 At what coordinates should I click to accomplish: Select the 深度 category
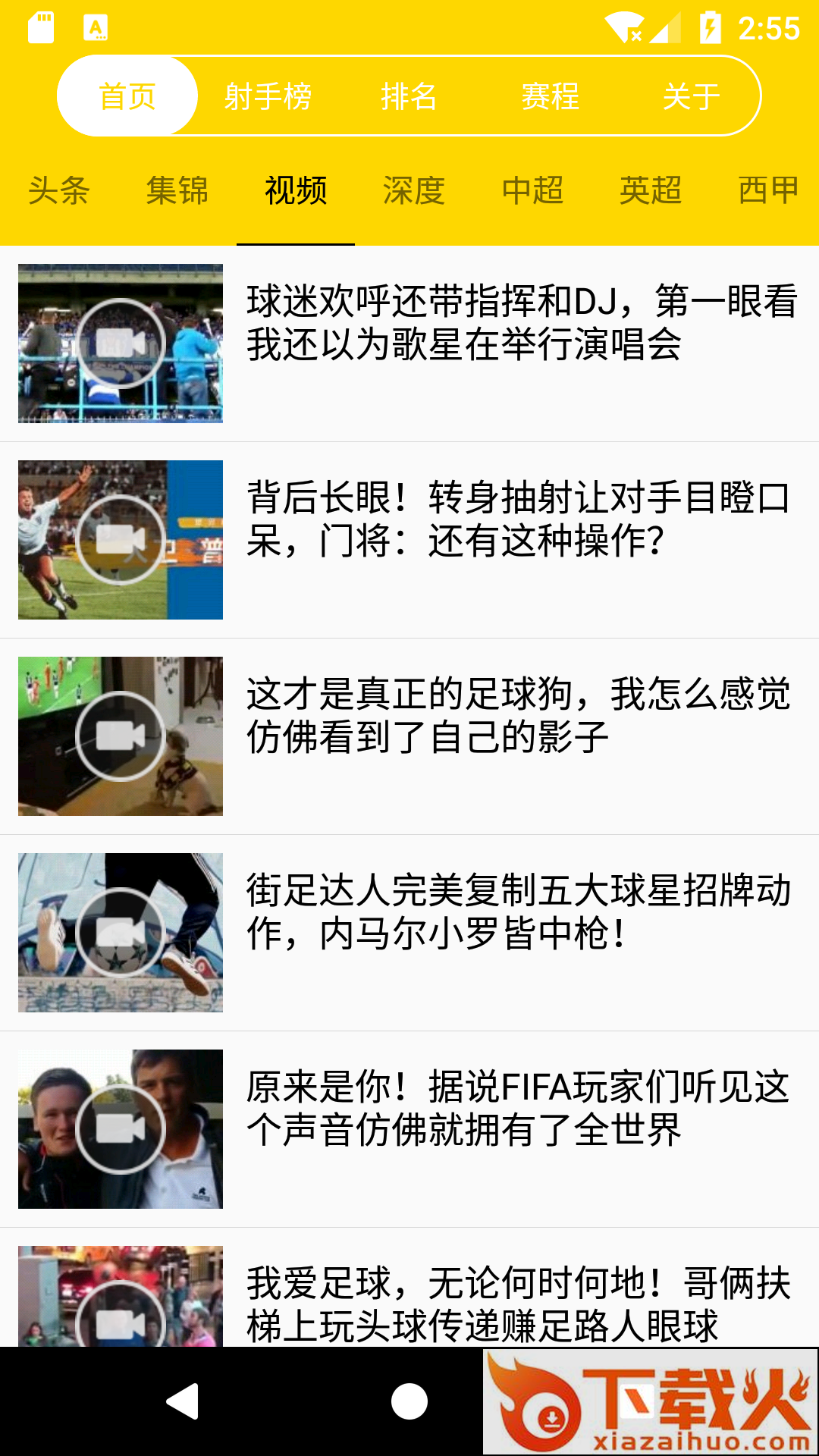pyautogui.click(x=414, y=190)
